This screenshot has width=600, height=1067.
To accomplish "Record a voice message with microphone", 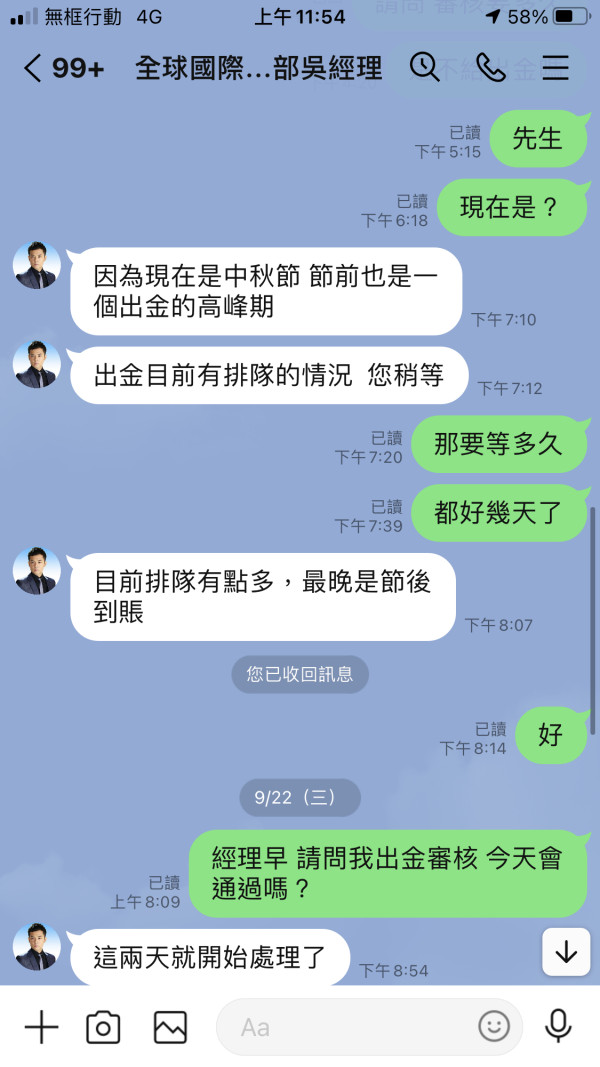I will point(559,1026).
